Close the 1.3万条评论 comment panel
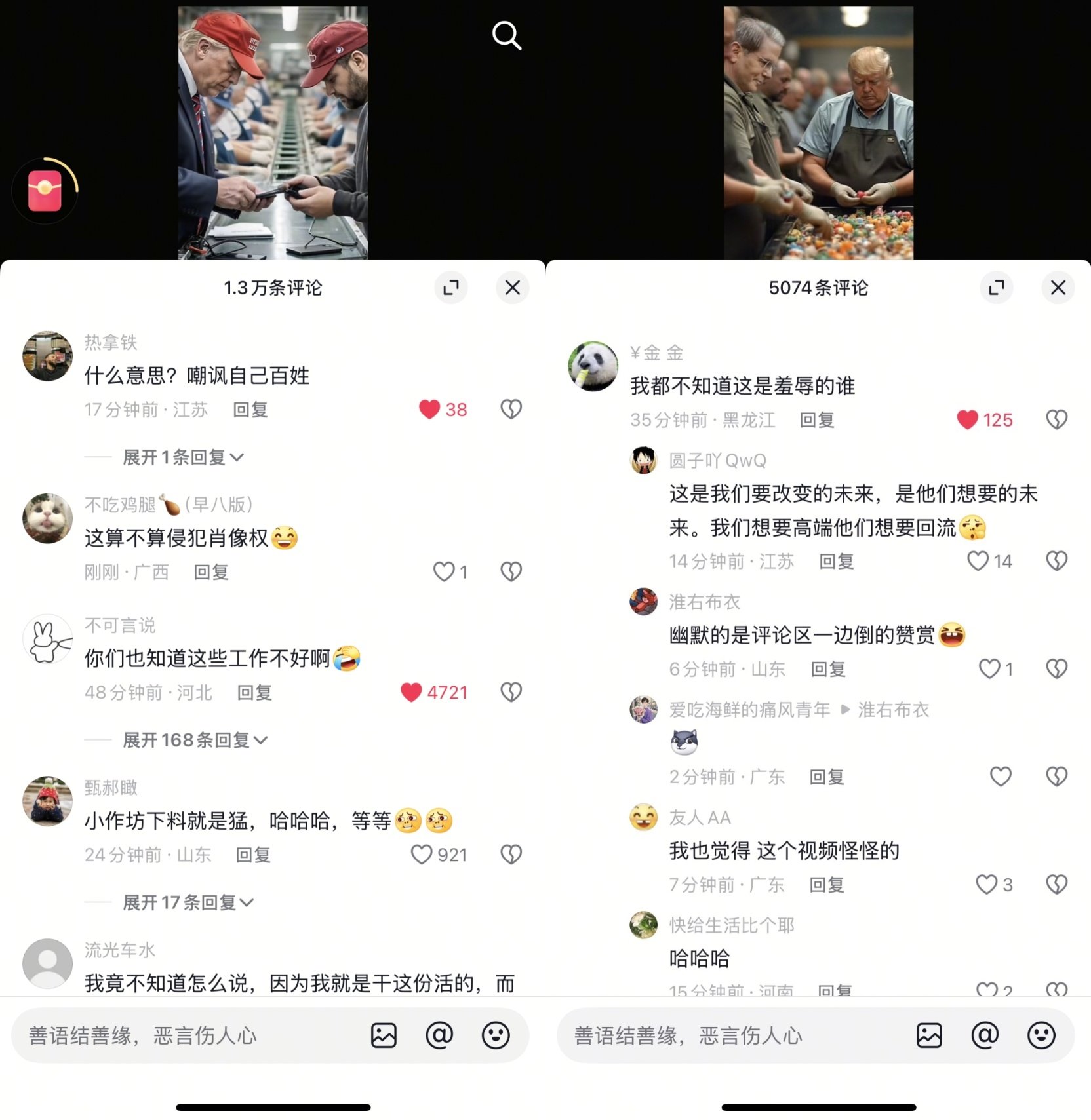 coord(513,288)
